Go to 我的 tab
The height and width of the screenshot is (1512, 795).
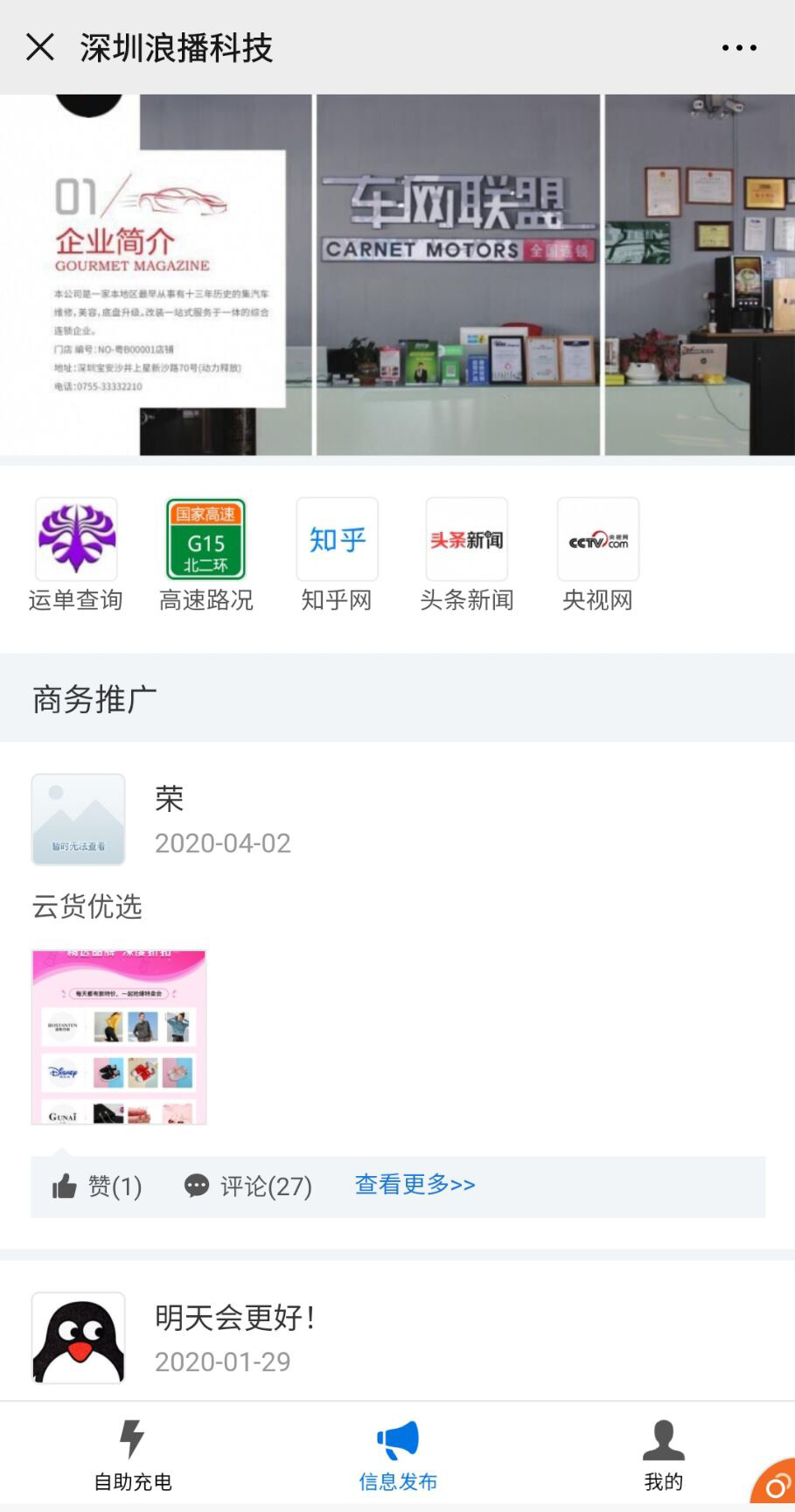663,1457
